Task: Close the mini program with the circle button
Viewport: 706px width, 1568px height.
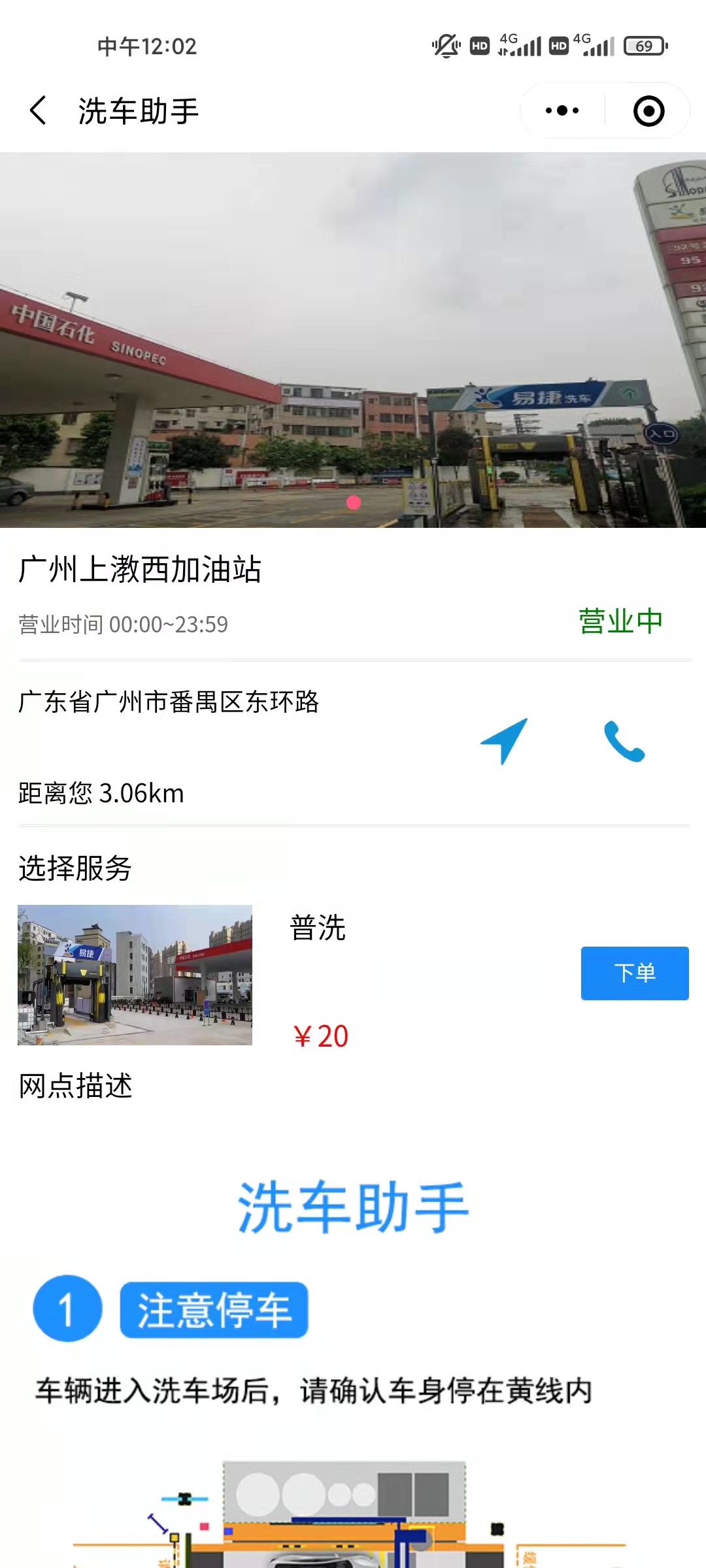Action: pos(648,110)
